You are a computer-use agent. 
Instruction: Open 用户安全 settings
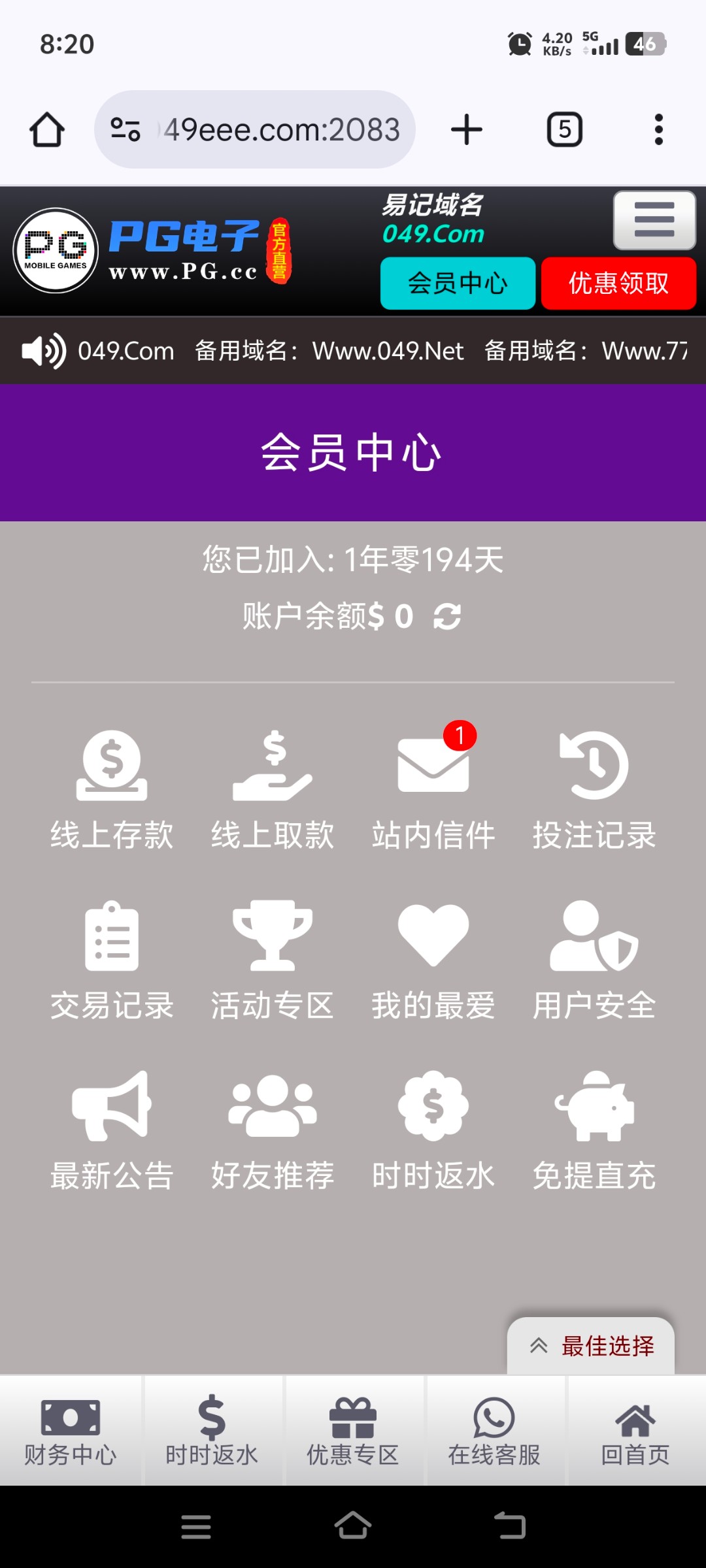coord(594,961)
